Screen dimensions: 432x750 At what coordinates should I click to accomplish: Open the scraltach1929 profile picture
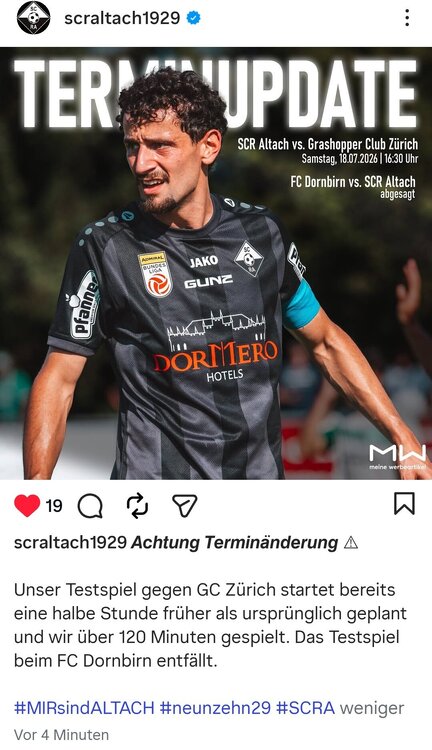[33, 18]
